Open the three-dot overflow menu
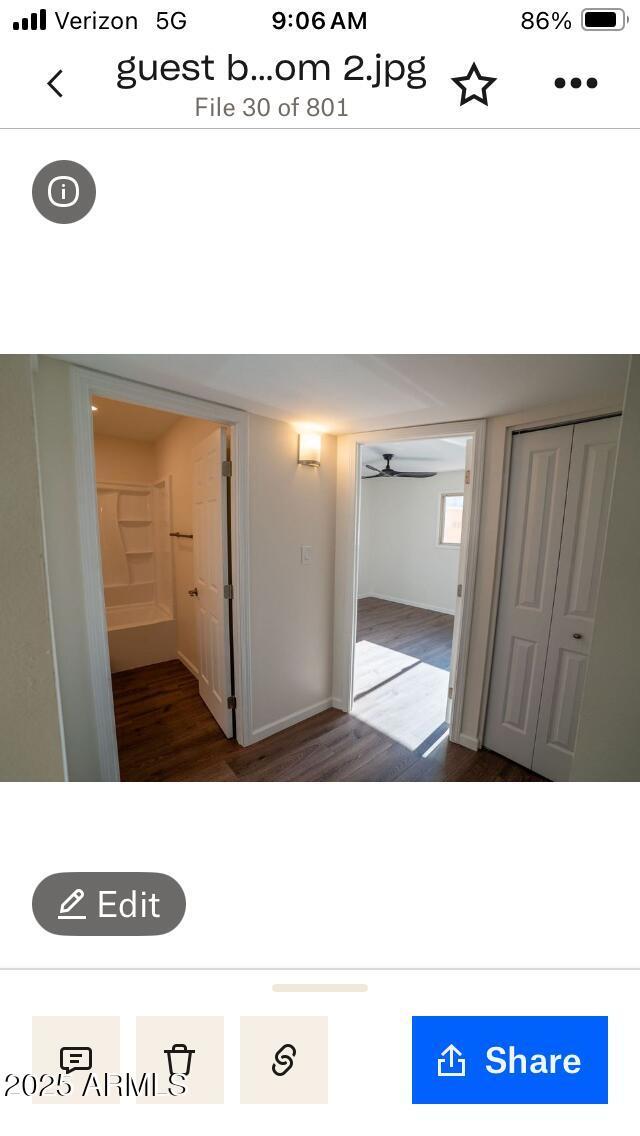Viewport: 640px width, 1136px height. click(575, 83)
